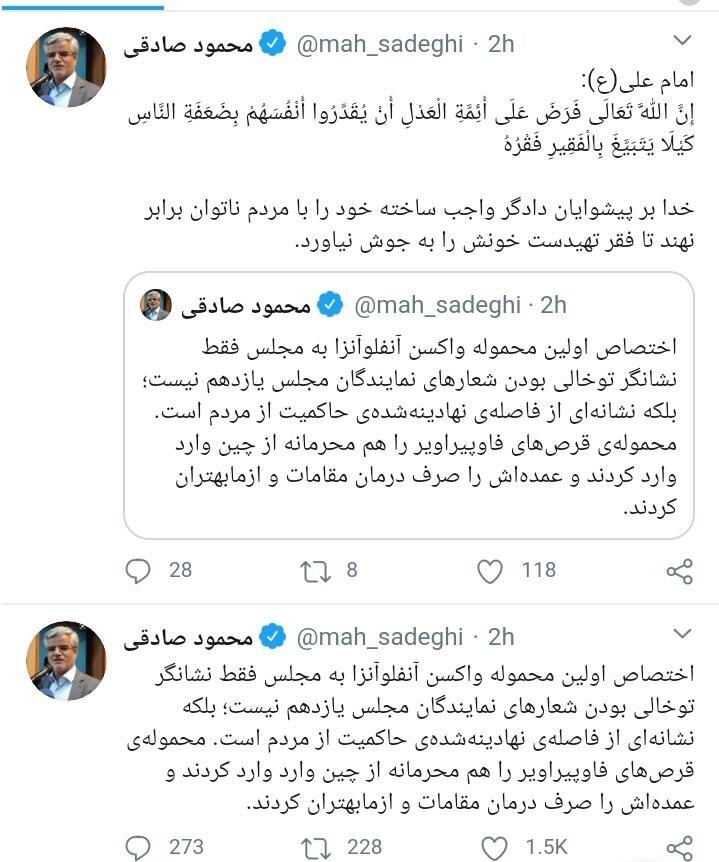Image resolution: width=719 pixels, height=862 pixels.
Task: Open the first tweet's author profile picture
Action: tap(66, 67)
